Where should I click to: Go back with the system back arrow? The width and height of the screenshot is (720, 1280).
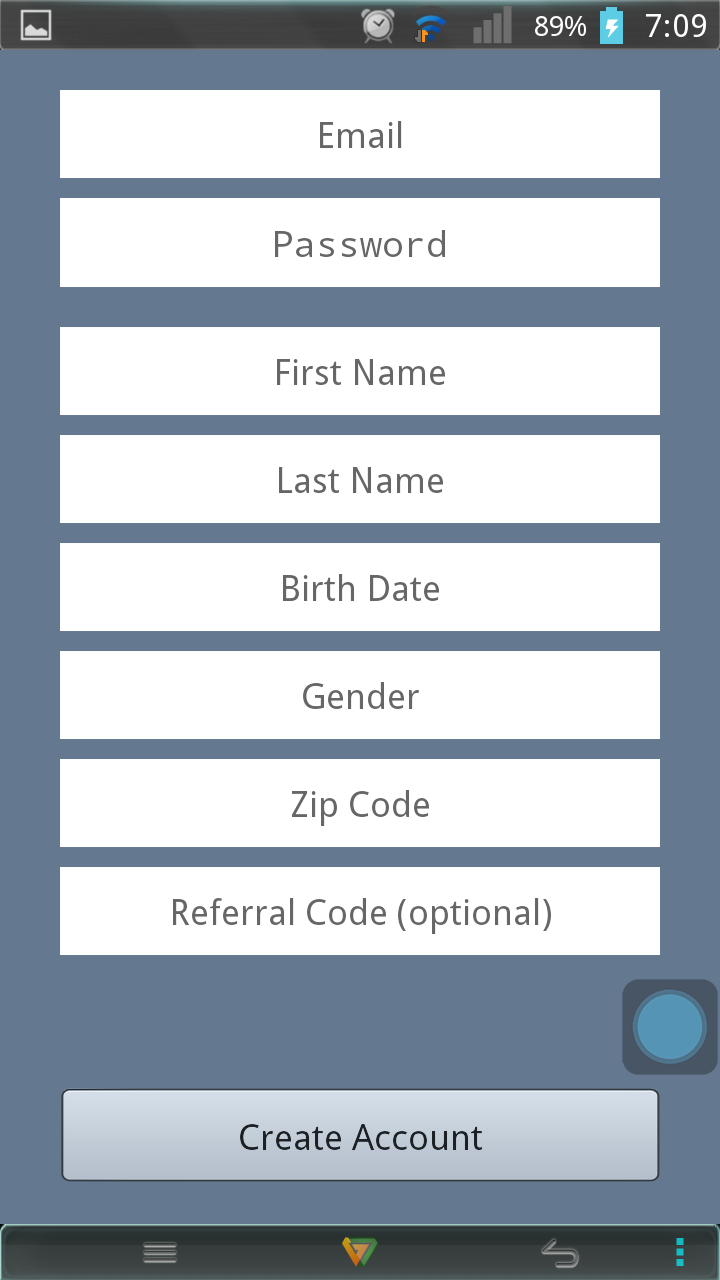point(560,1252)
